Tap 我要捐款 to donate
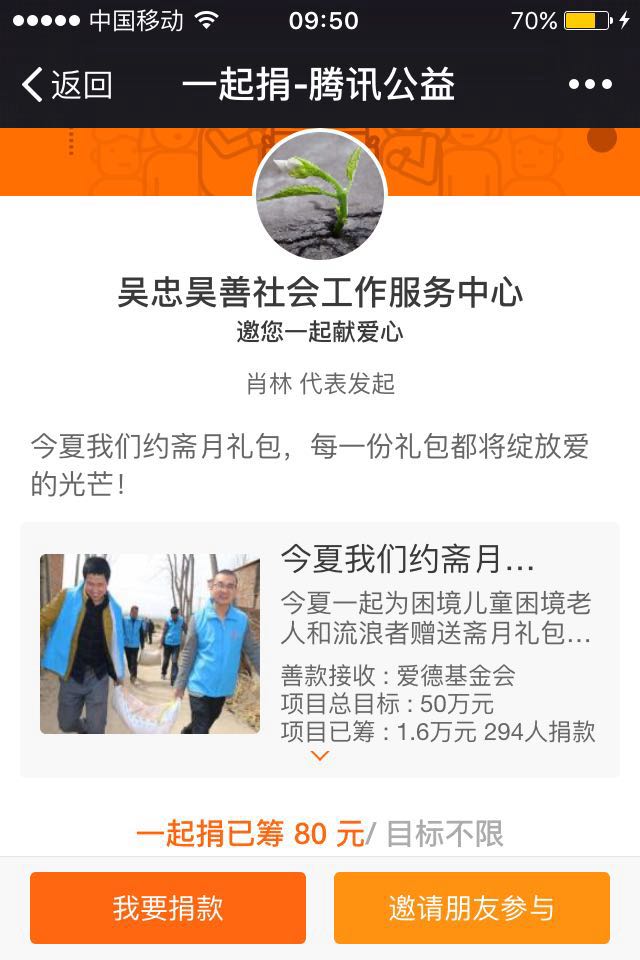 pyautogui.click(x=168, y=908)
